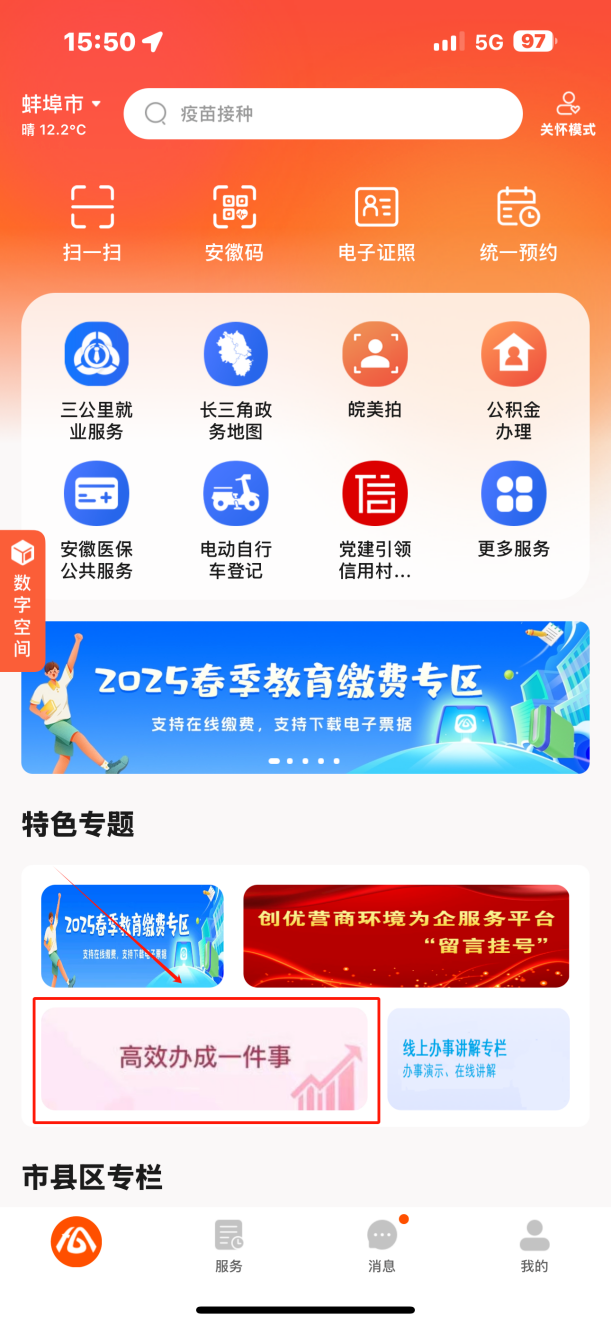Open 长三角政务地图
This screenshot has width=611, height=1325.
pyautogui.click(x=236, y=380)
